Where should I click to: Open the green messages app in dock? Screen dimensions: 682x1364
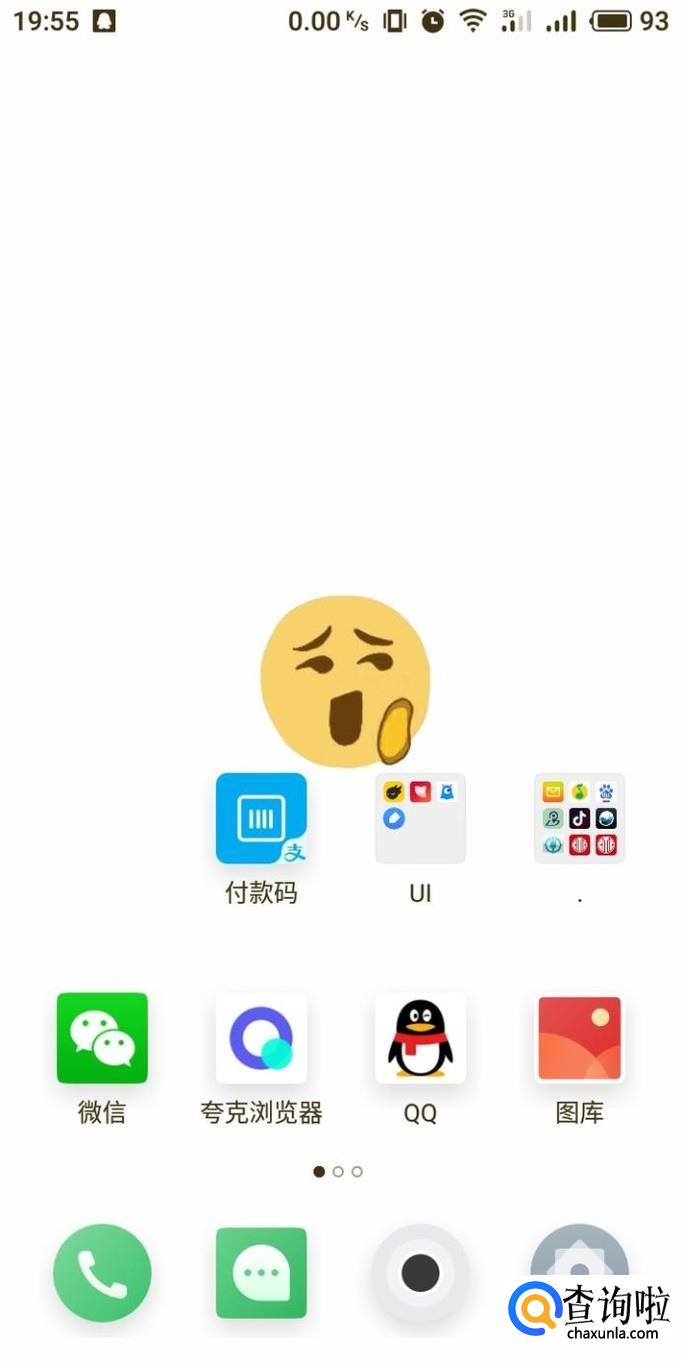click(x=261, y=1273)
